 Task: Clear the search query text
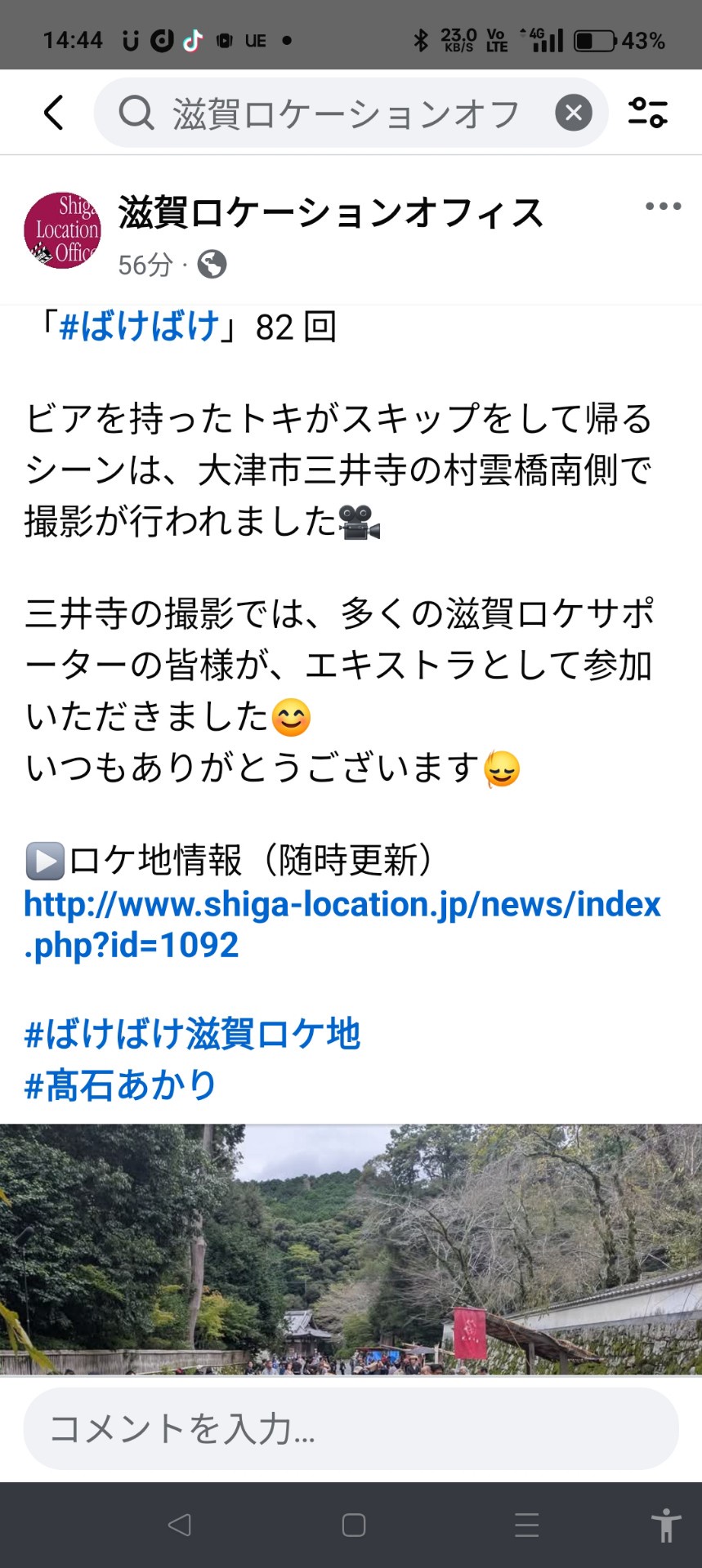click(x=574, y=113)
